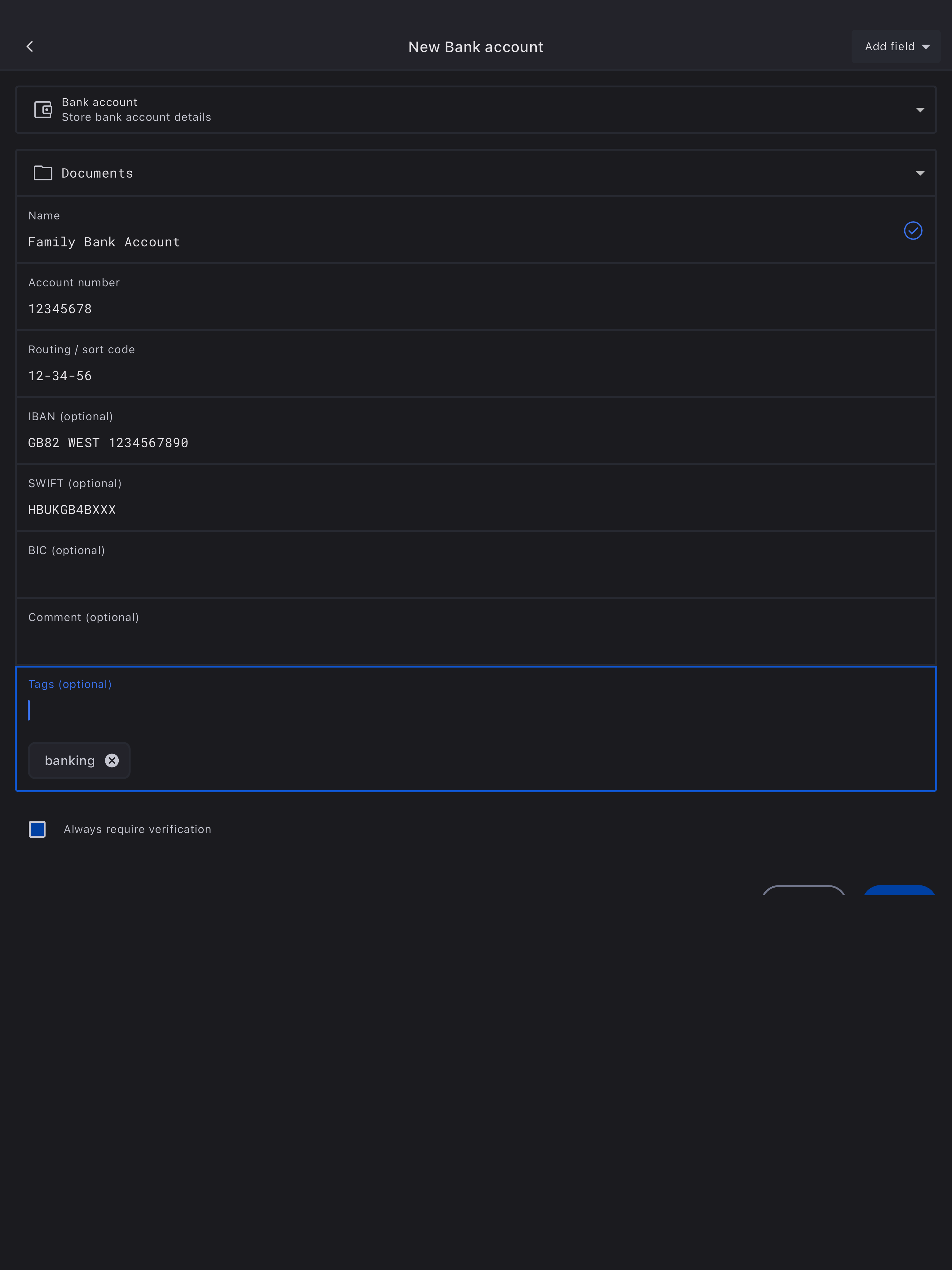Toggle Always require verification checkbox

coord(37,828)
